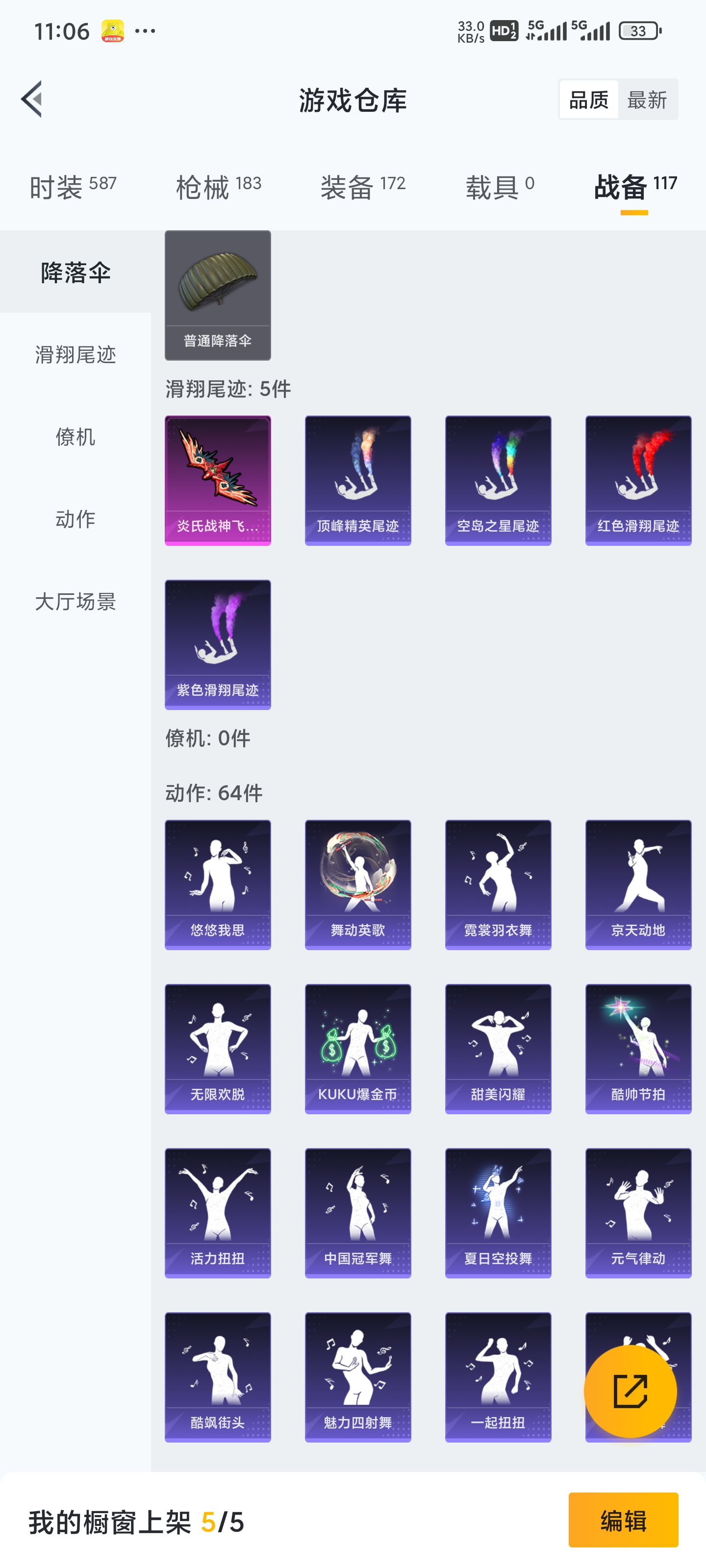The width and height of the screenshot is (706, 1568).
Task: View the 空岛之星尾迹 item
Action: 498,480
